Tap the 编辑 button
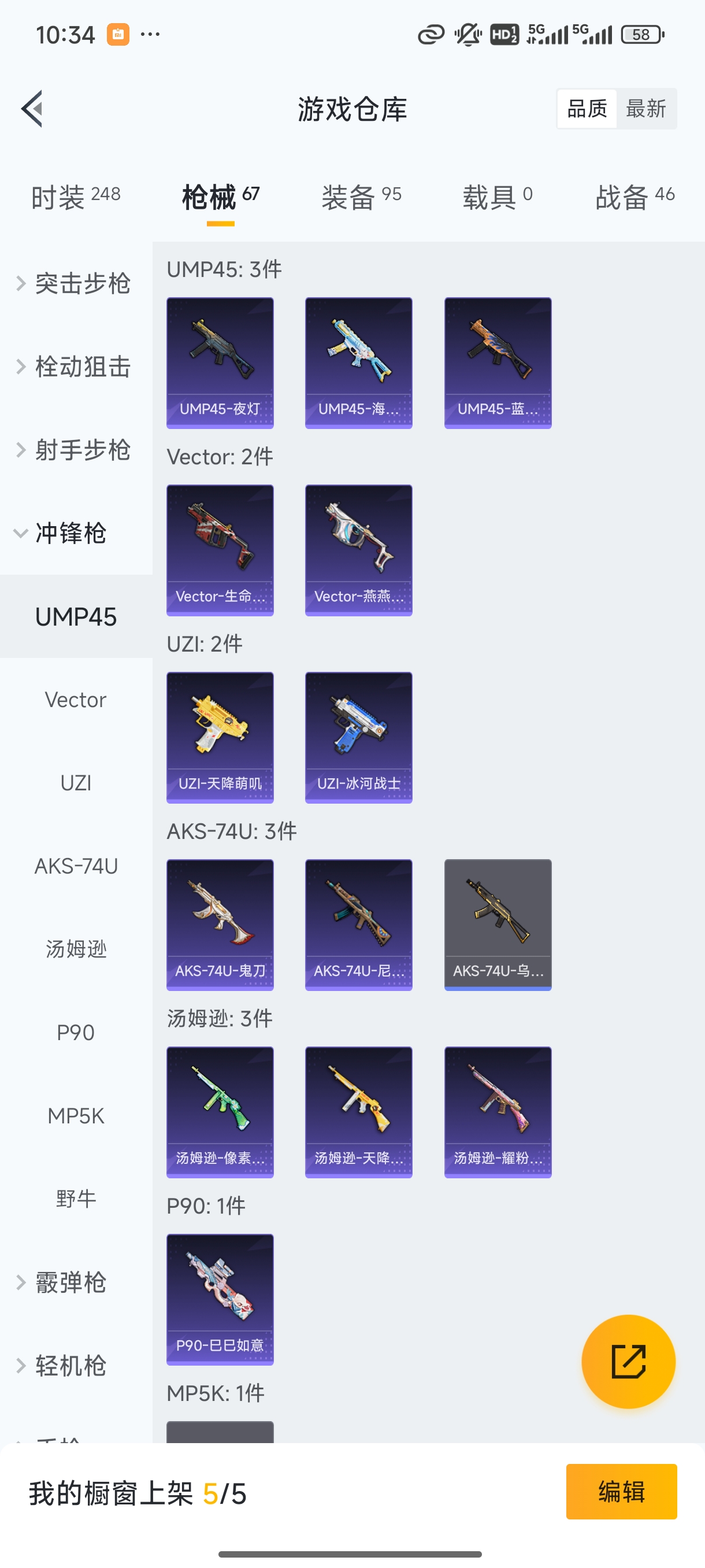This screenshot has width=705, height=1568. tap(621, 1491)
